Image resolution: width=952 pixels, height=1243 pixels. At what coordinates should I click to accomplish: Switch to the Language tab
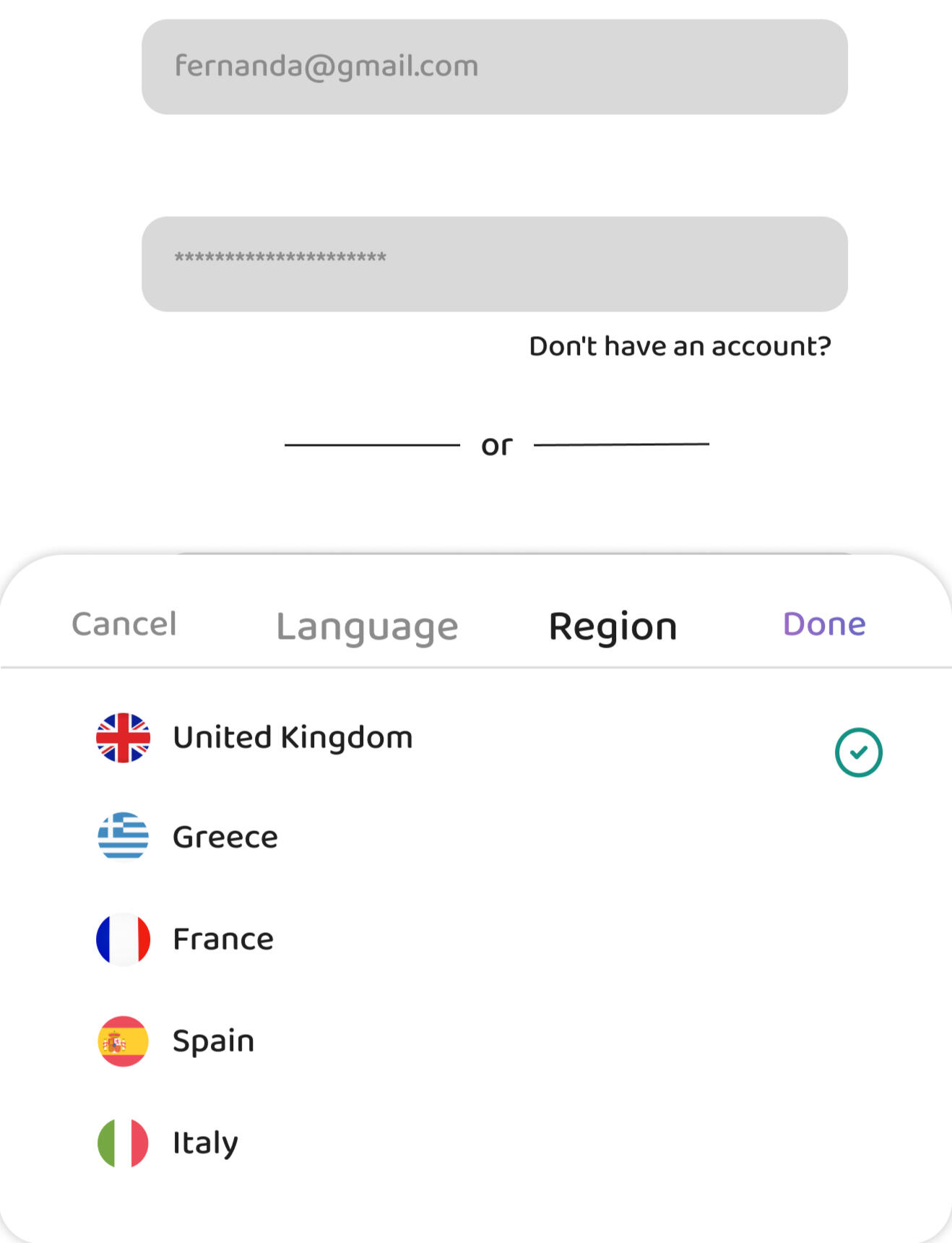point(367,626)
